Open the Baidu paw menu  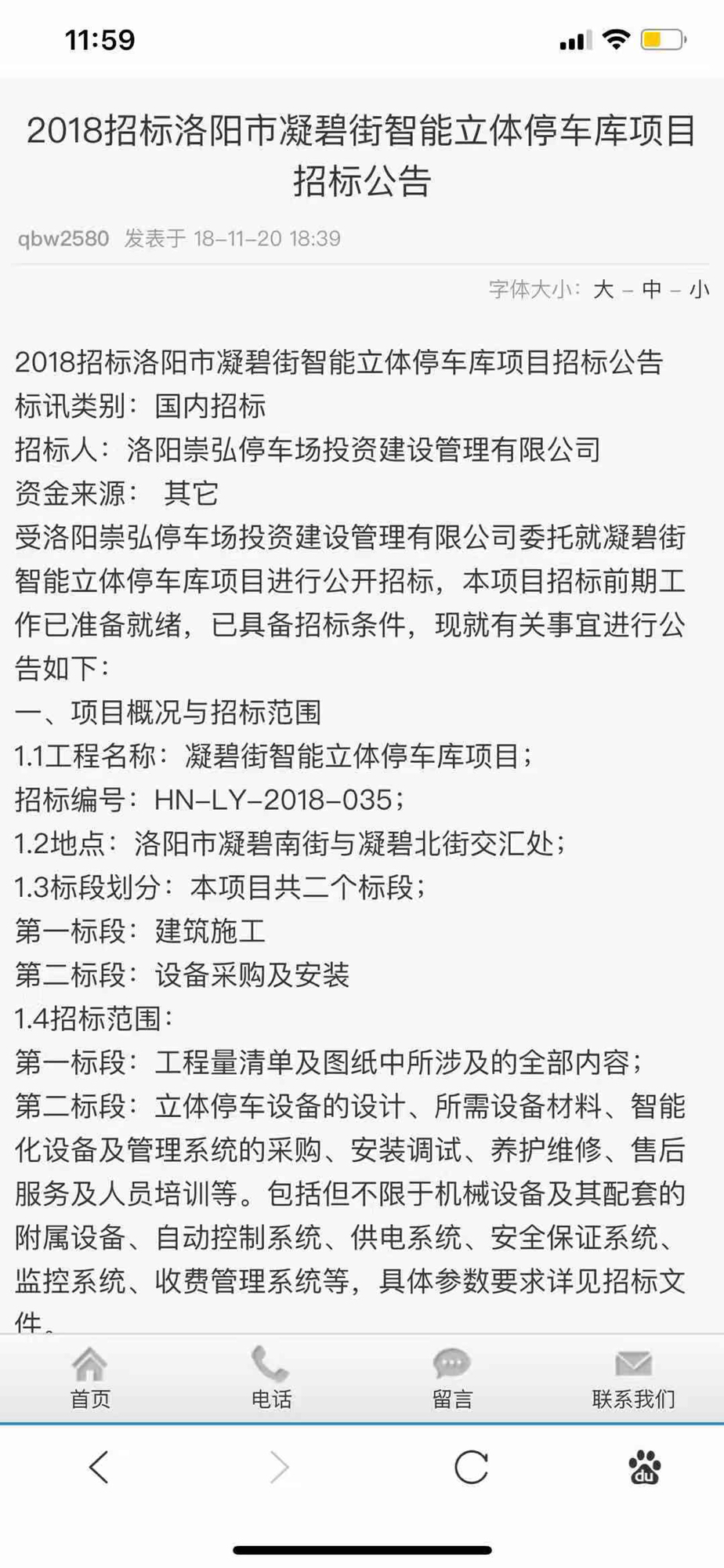coord(645,1468)
